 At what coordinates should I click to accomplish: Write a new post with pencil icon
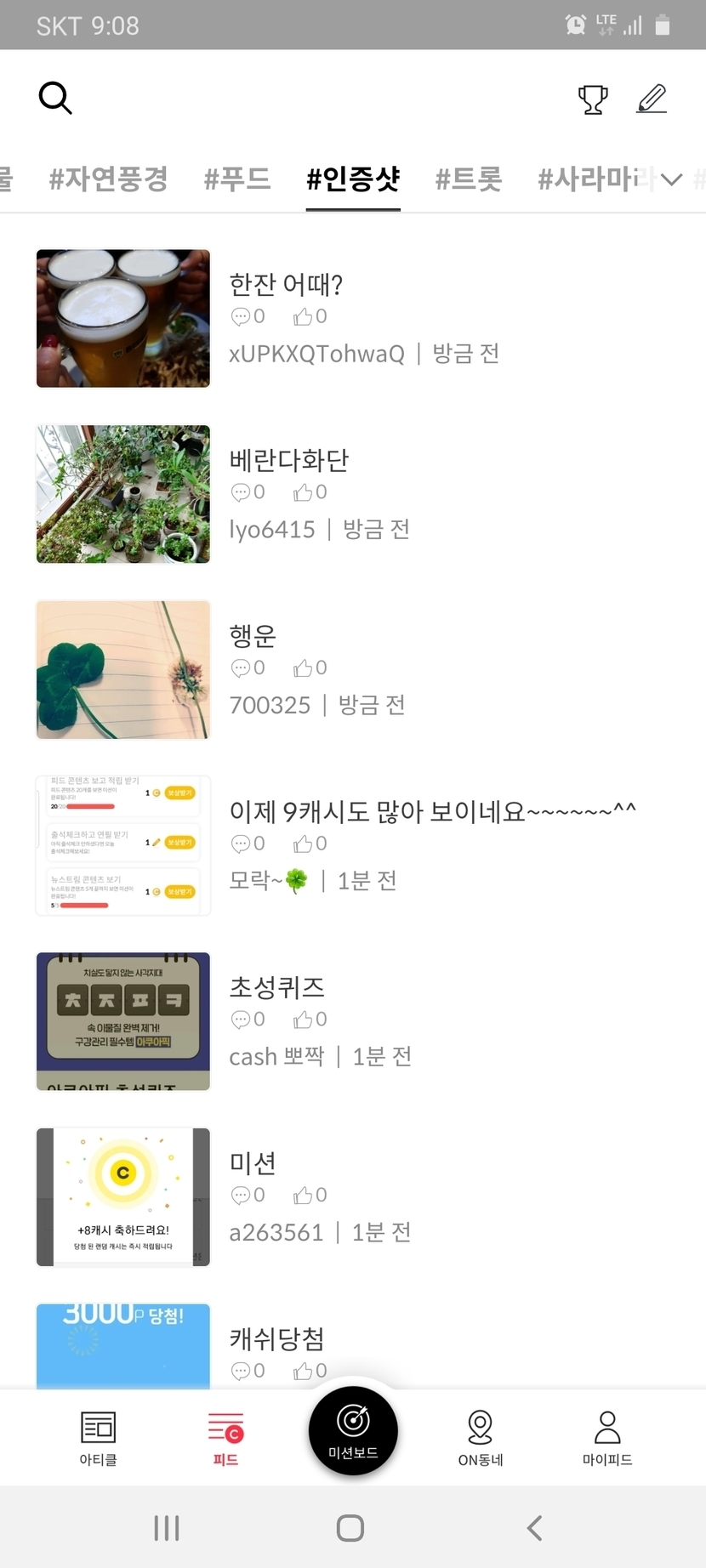(652, 99)
